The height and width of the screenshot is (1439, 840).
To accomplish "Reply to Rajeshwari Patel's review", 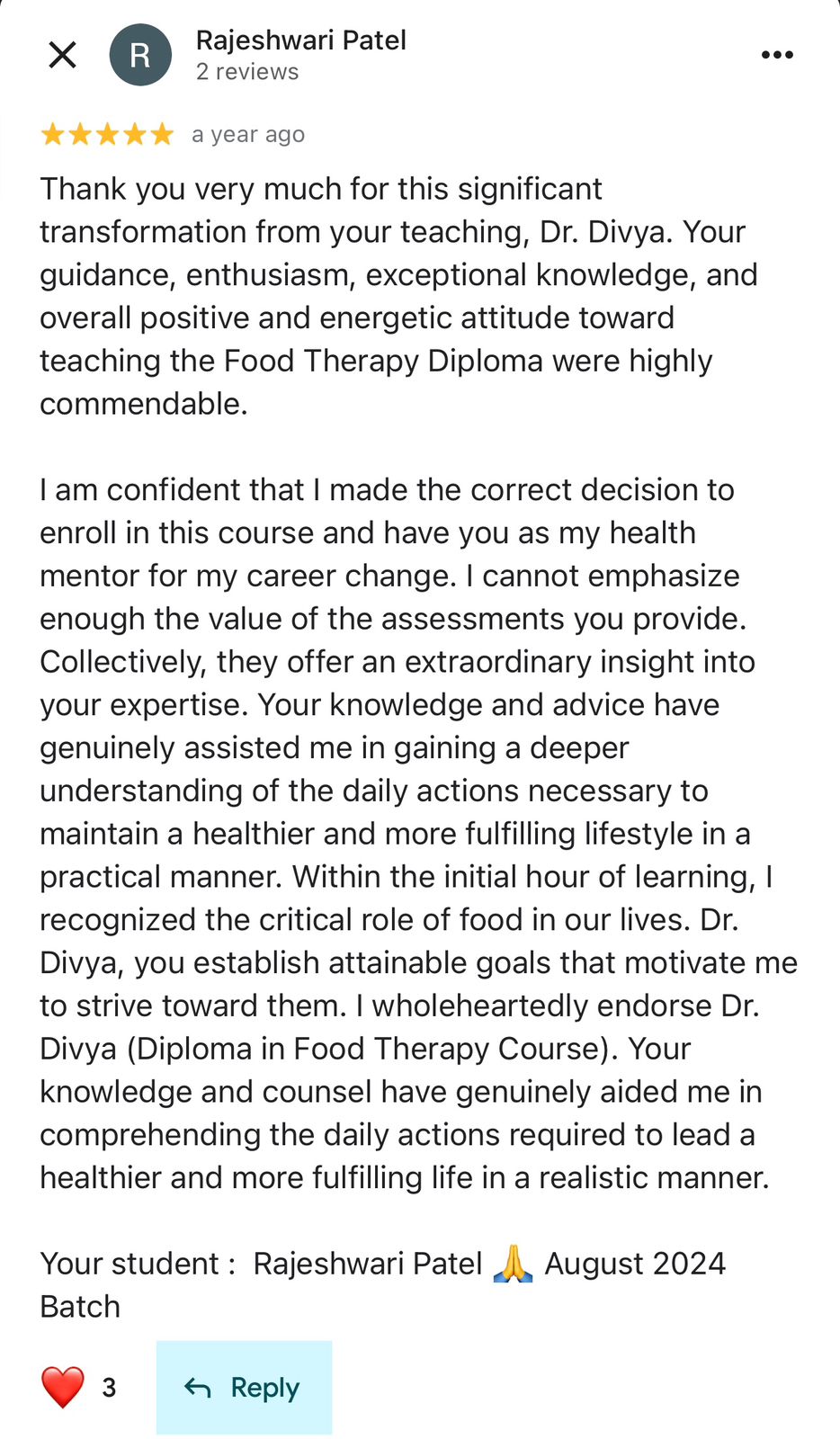I will tap(244, 1388).
